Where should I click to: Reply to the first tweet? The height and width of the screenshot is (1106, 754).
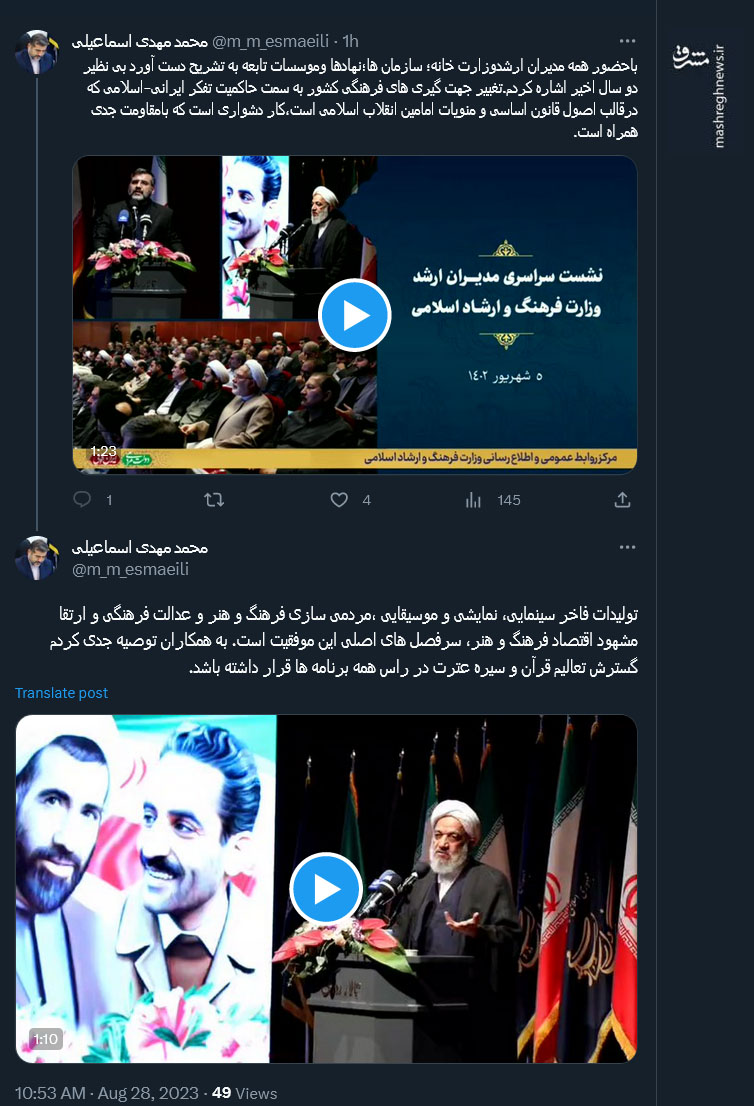coord(83,499)
